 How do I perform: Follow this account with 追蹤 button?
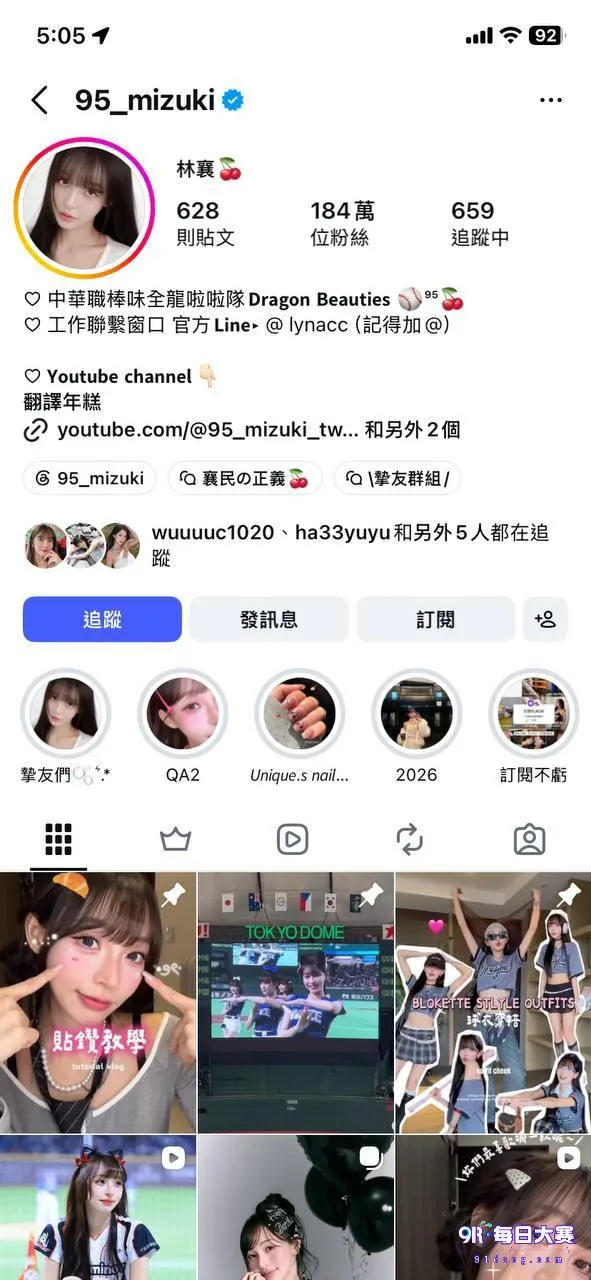point(102,619)
